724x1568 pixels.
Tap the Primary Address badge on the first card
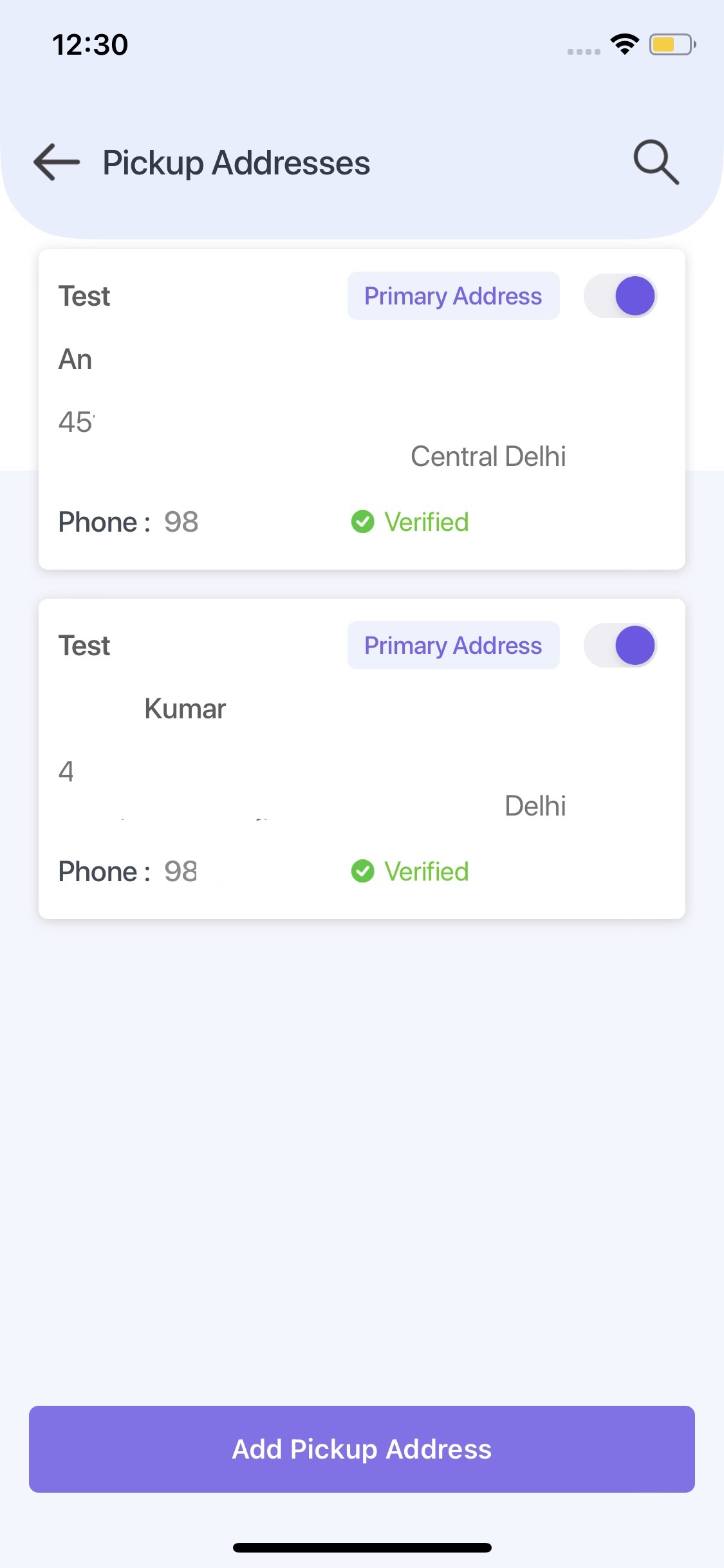pyautogui.click(x=453, y=295)
